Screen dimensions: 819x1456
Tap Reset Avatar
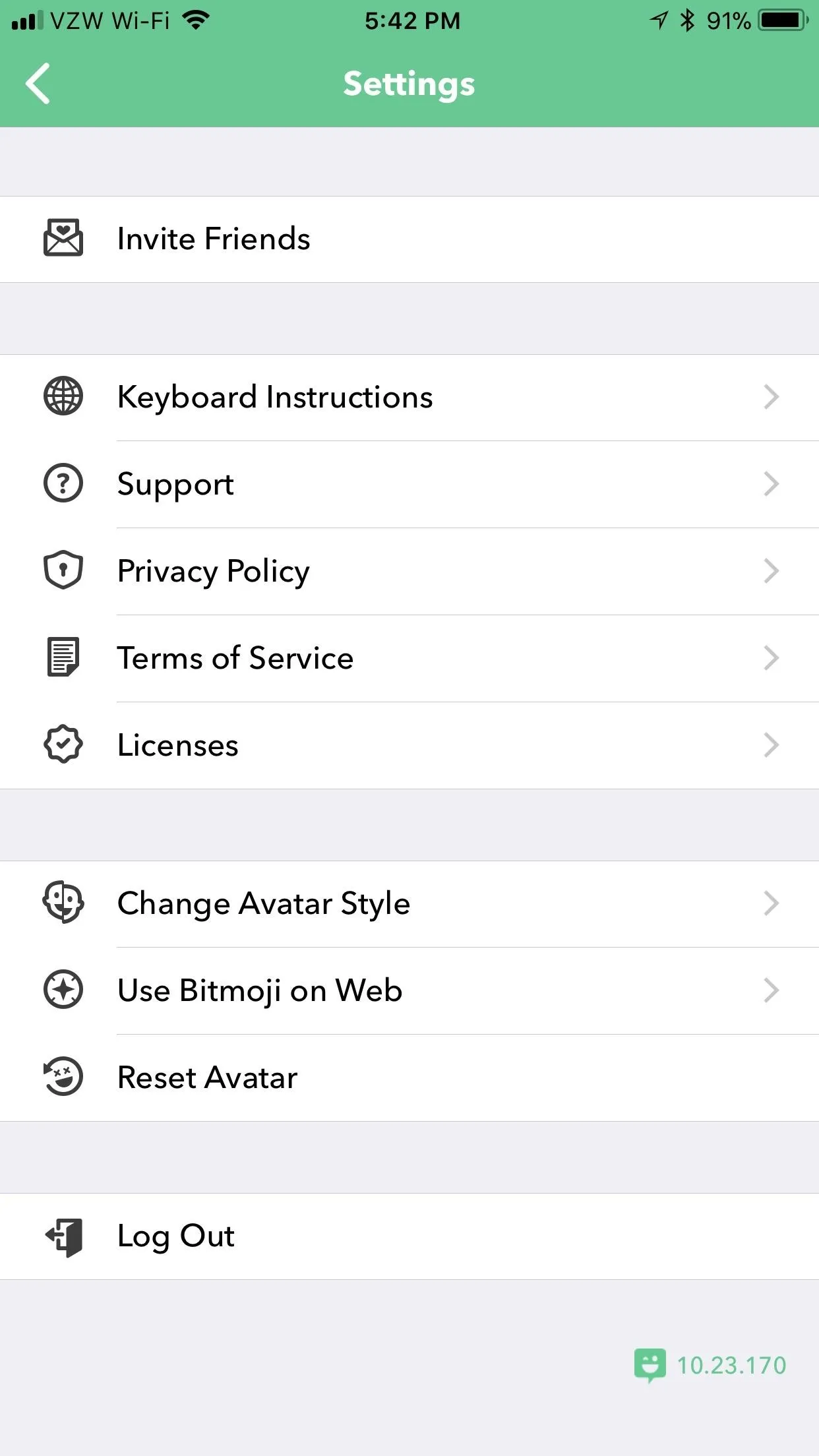pos(409,1077)
